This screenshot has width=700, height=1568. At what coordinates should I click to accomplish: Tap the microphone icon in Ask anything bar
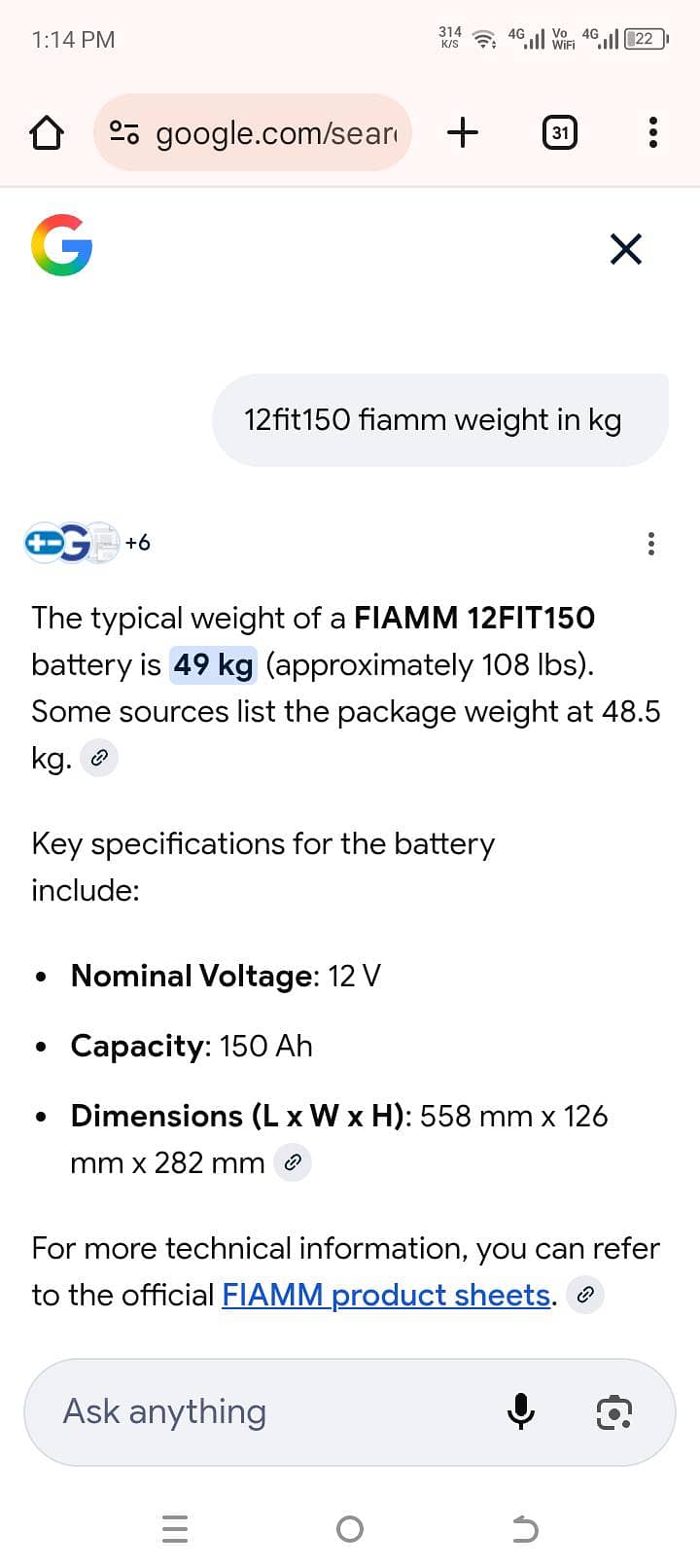pos(522,1411)
